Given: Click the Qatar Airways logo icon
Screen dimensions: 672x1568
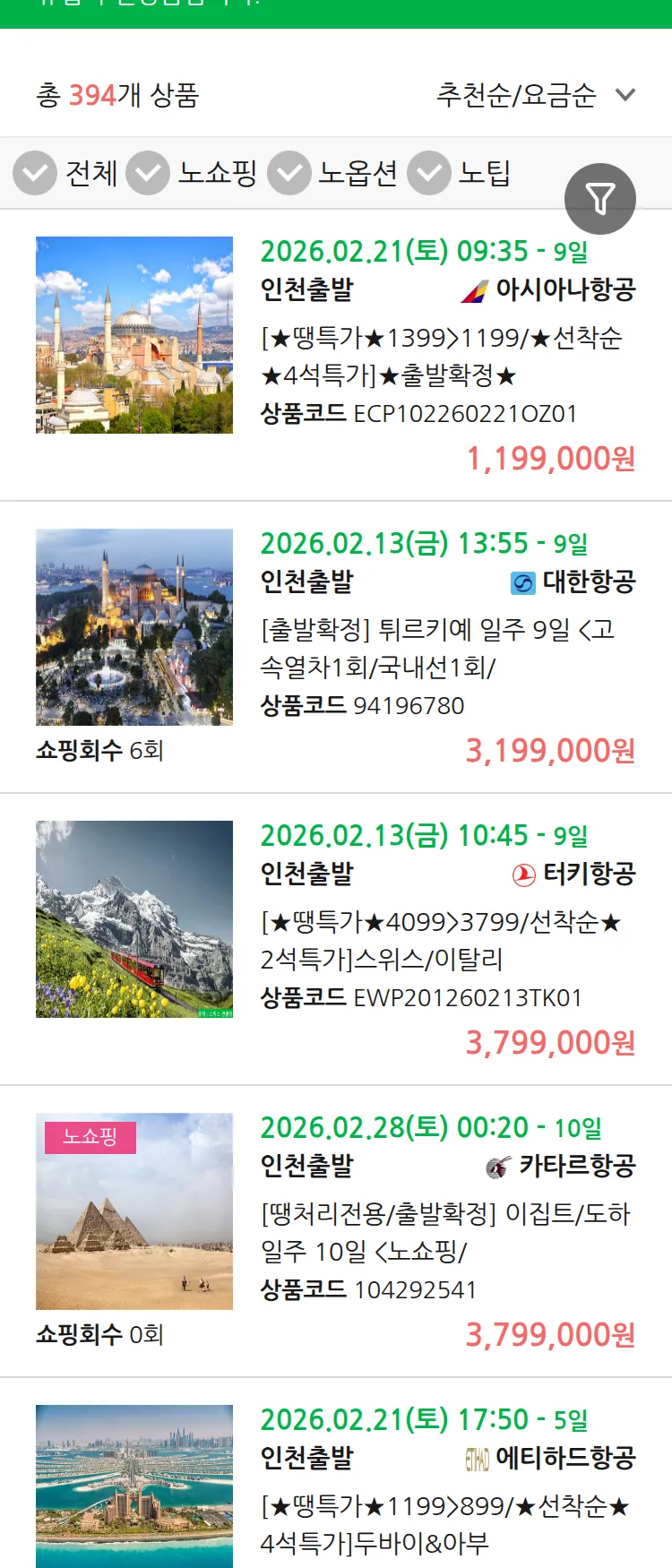Looking at the screenshot, I should pyautogui.click(x=495, y=1167).
